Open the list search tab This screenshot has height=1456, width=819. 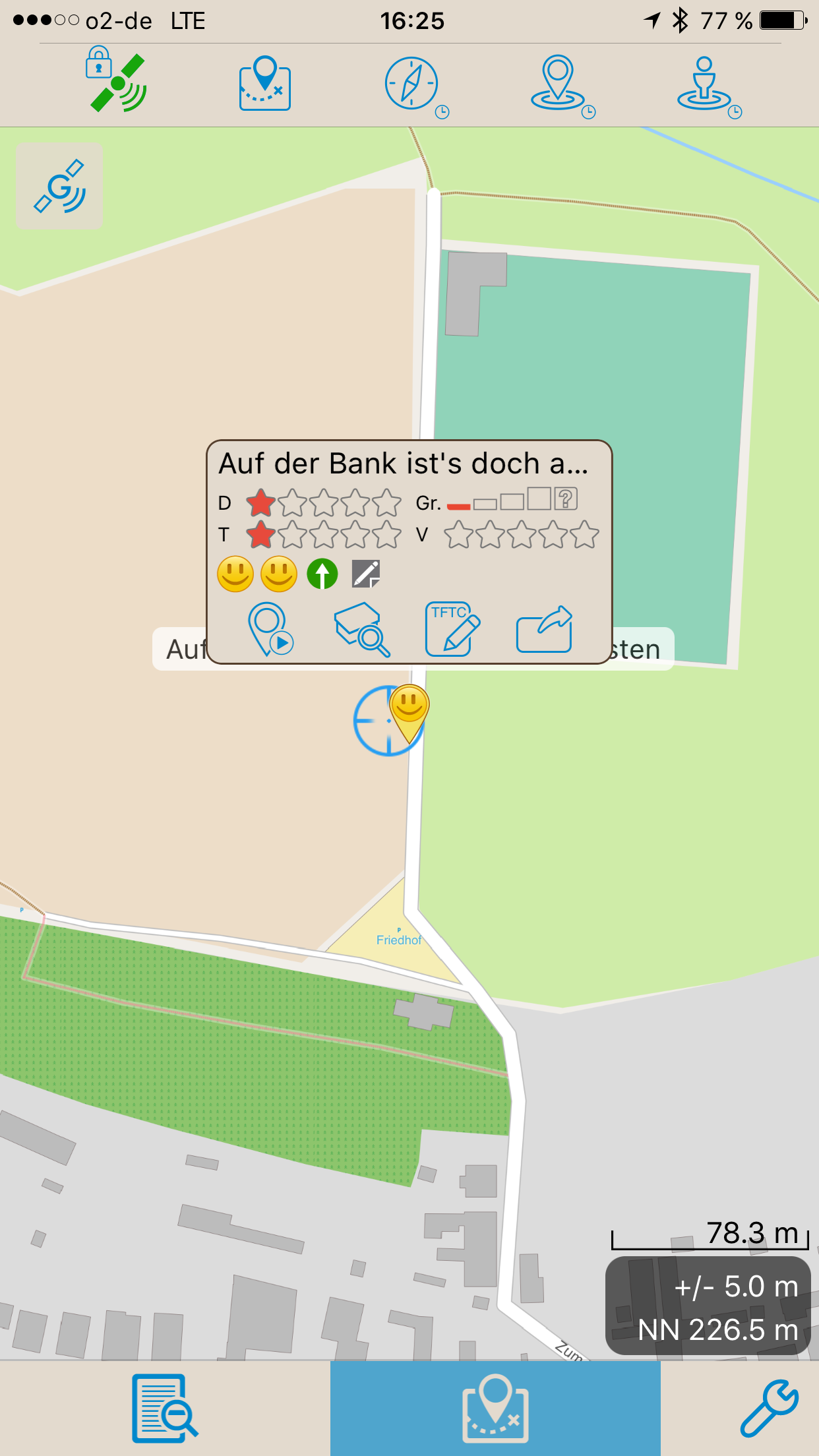pyautogui.click(x=165, y=1408)
